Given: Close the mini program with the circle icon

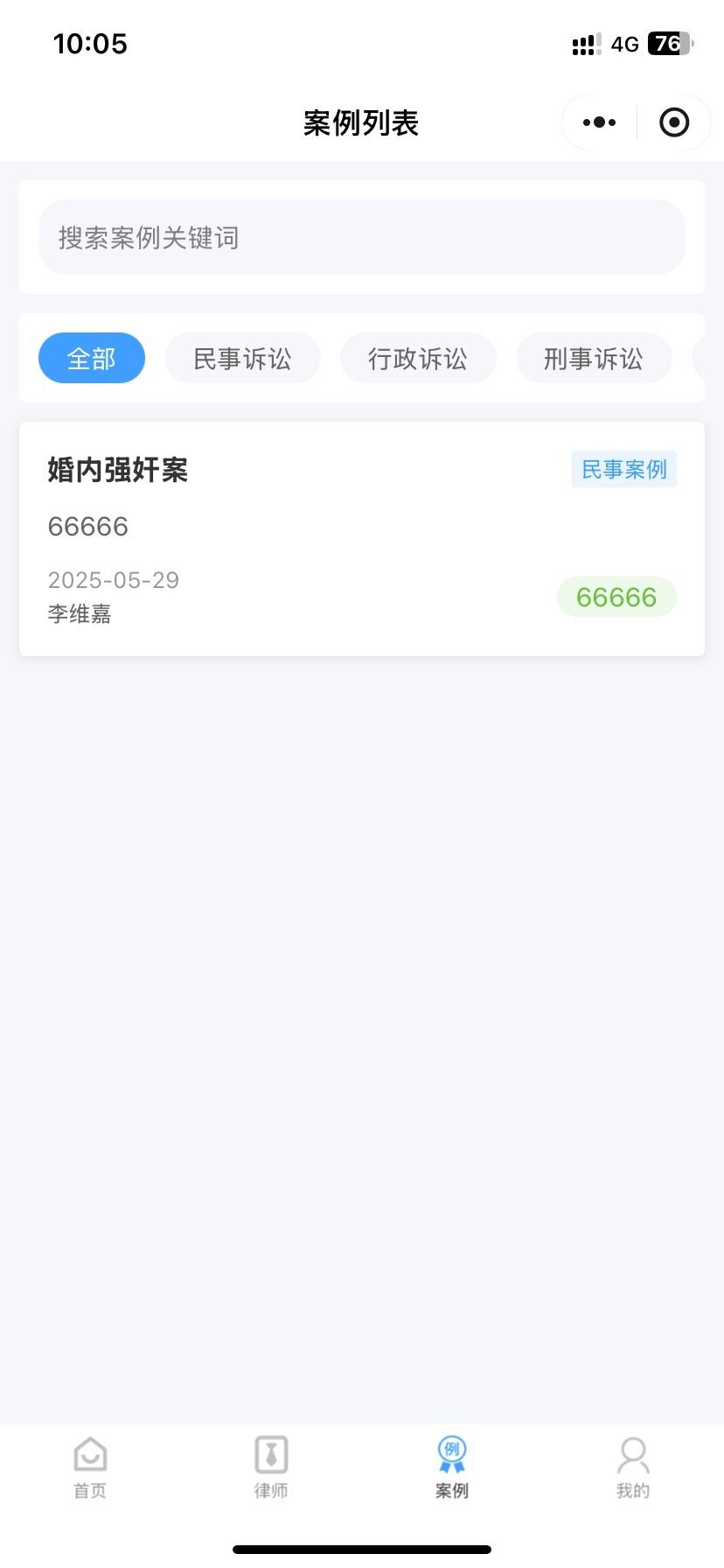Looking at the screenshot, I should [673, 122].
